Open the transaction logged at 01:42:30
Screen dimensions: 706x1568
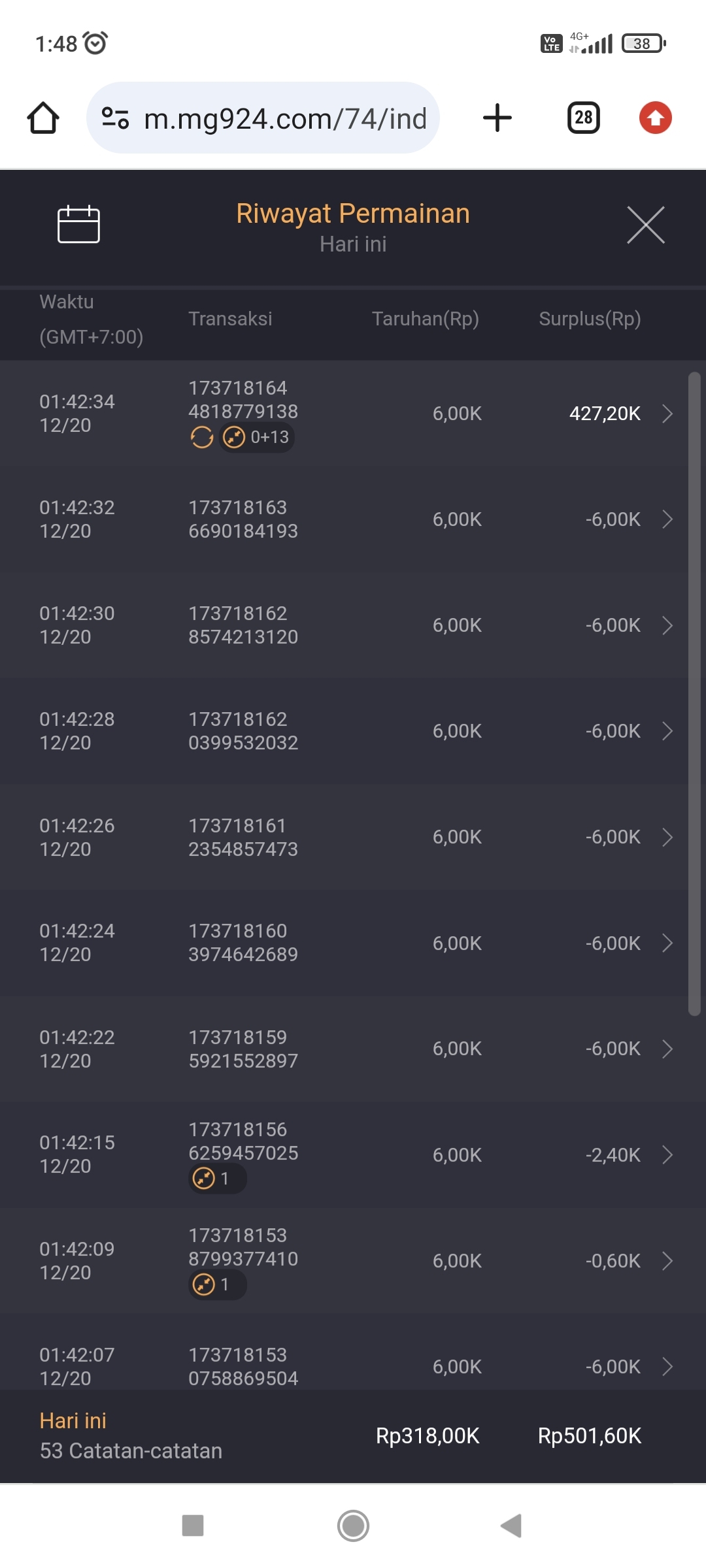(353, 625)
